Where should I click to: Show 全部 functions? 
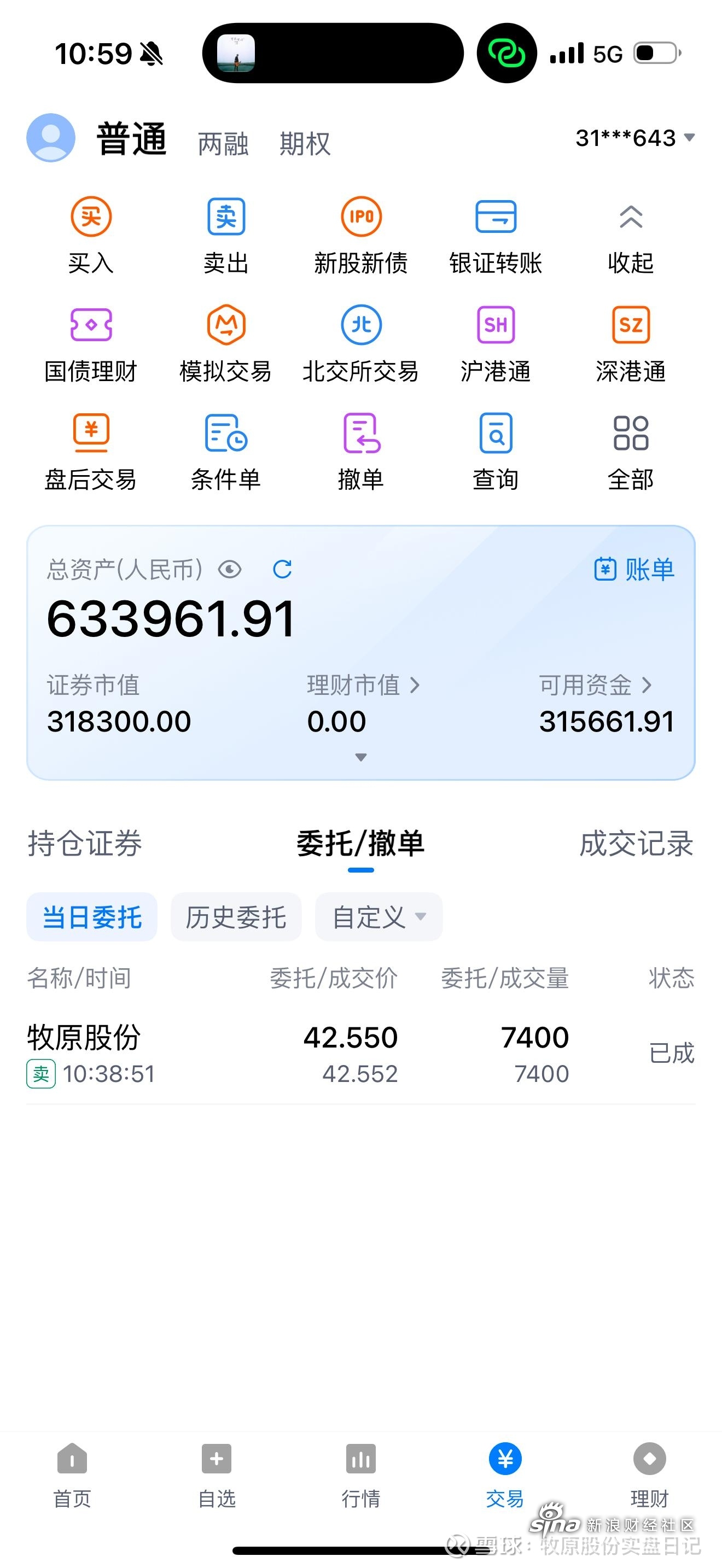(631, 452)
